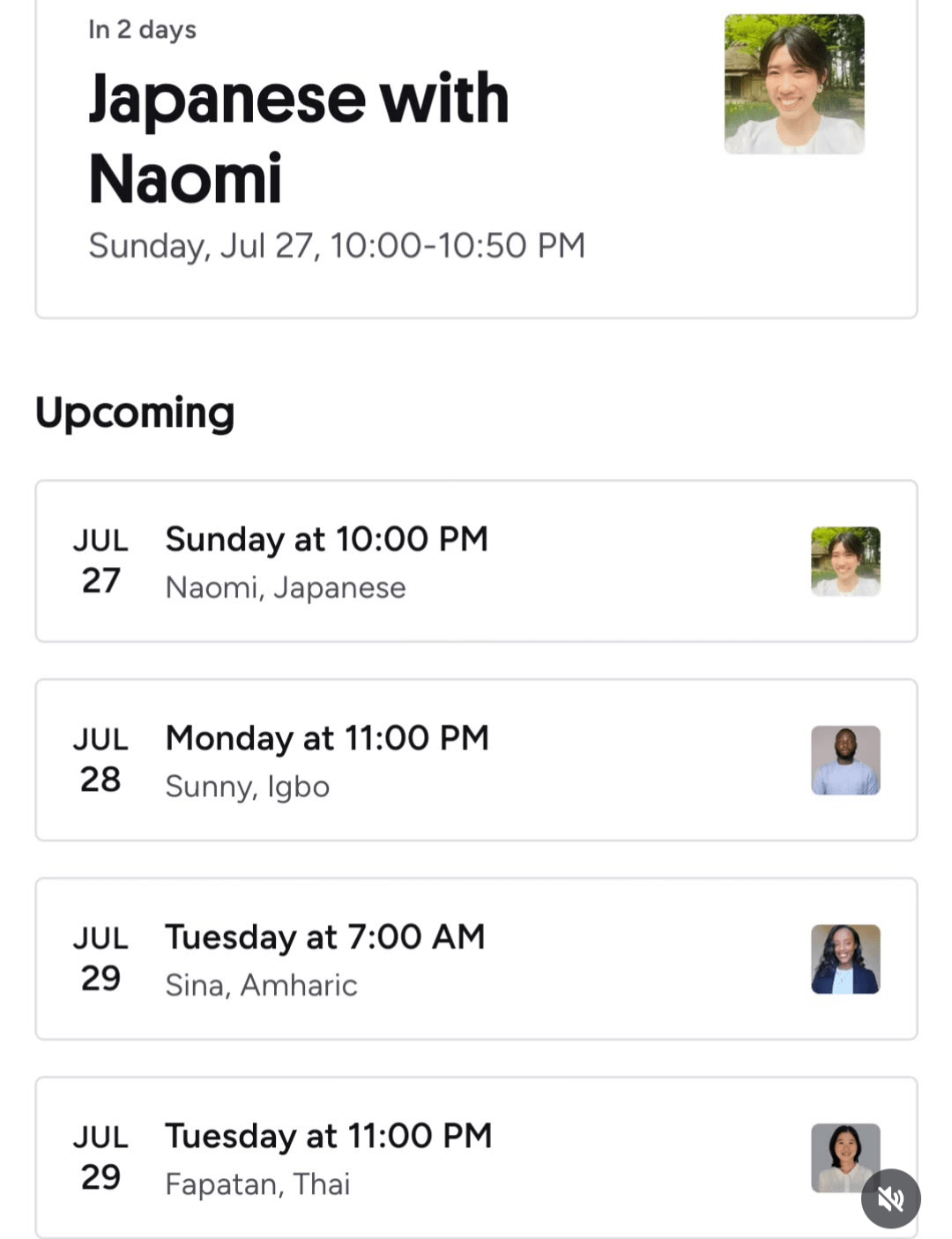Open Tuesday 7:00 AM Amharic lesson with Sina

point(476,959)
